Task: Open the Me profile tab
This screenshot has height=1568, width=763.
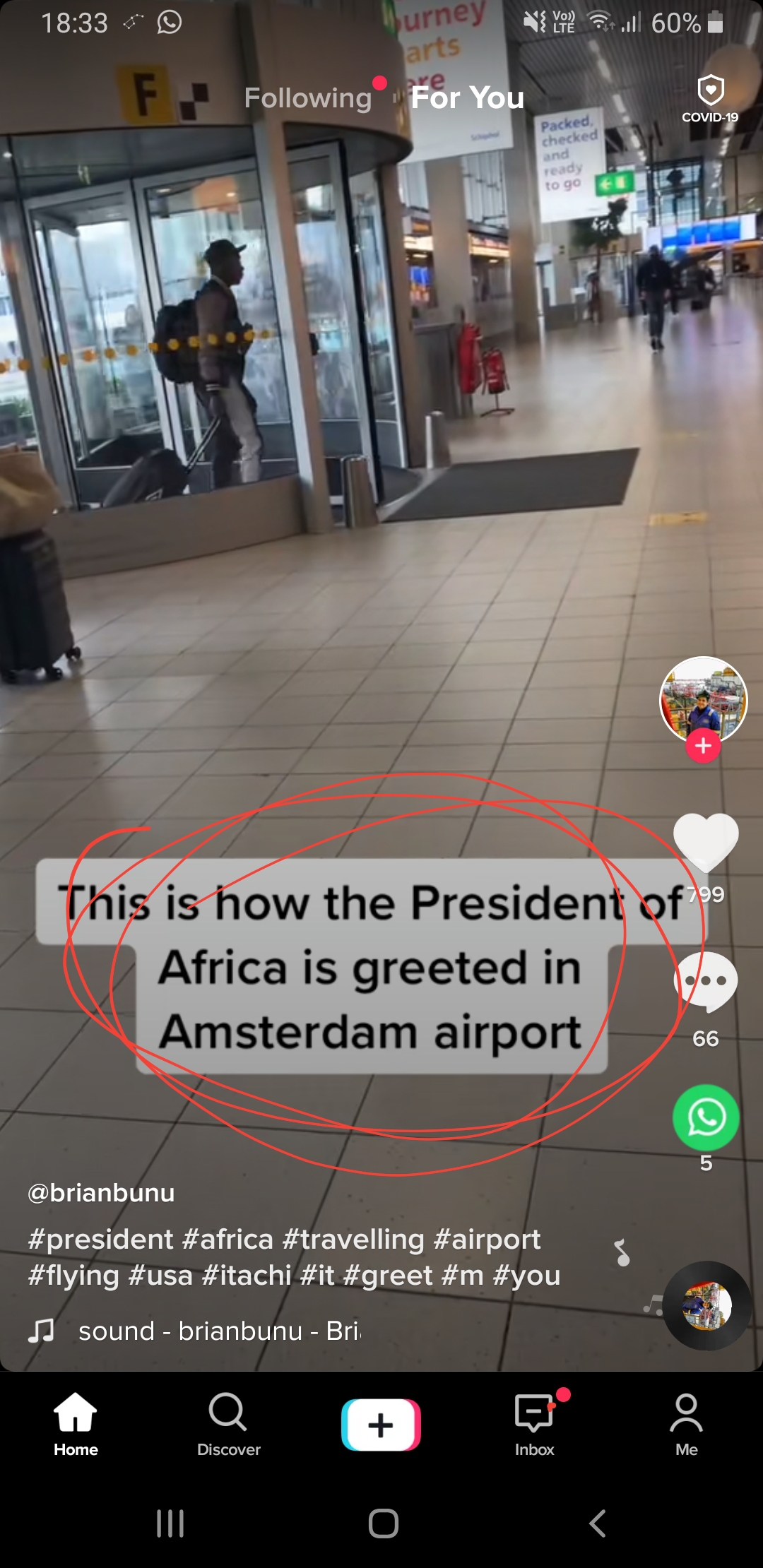Action: click(x=686, y=1425)
